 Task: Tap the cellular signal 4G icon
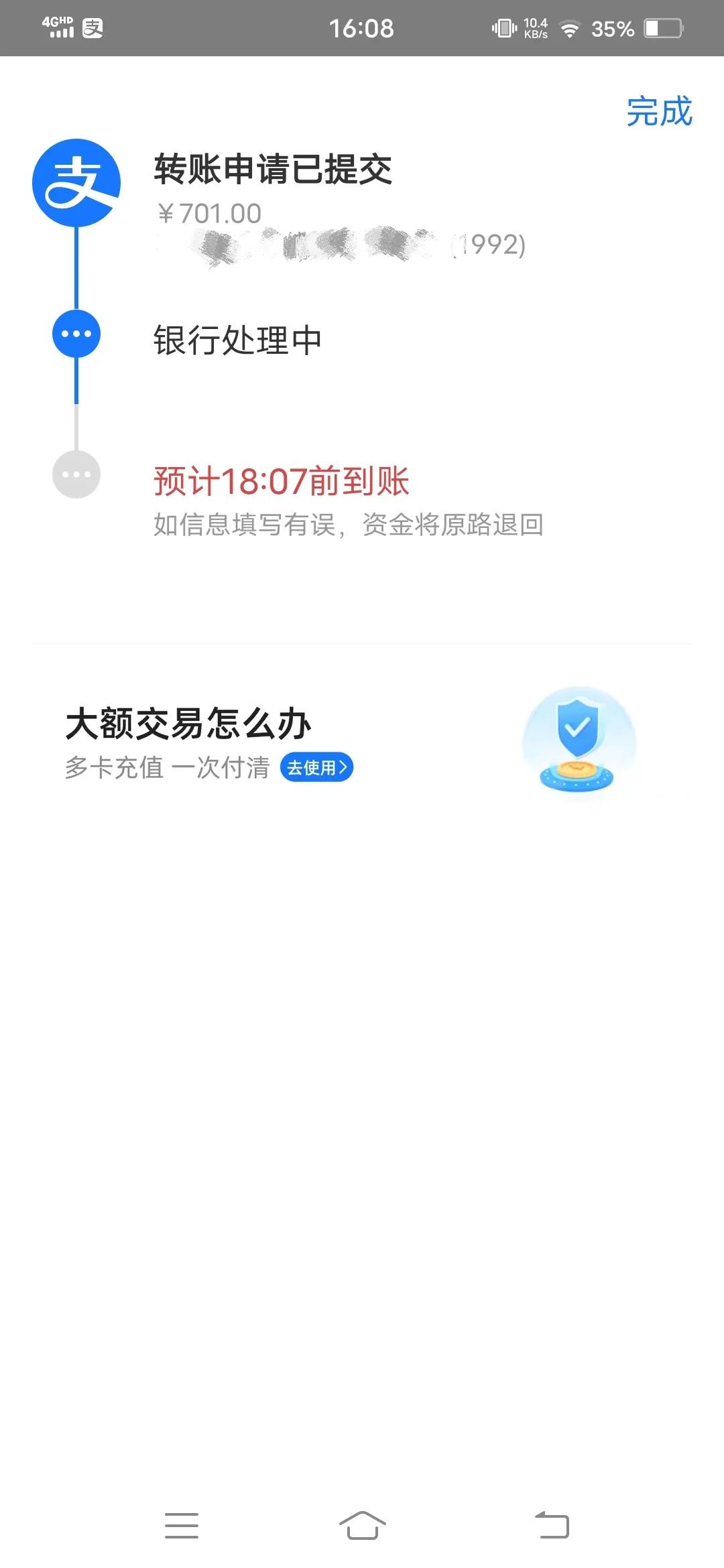(x=59, y=28)
